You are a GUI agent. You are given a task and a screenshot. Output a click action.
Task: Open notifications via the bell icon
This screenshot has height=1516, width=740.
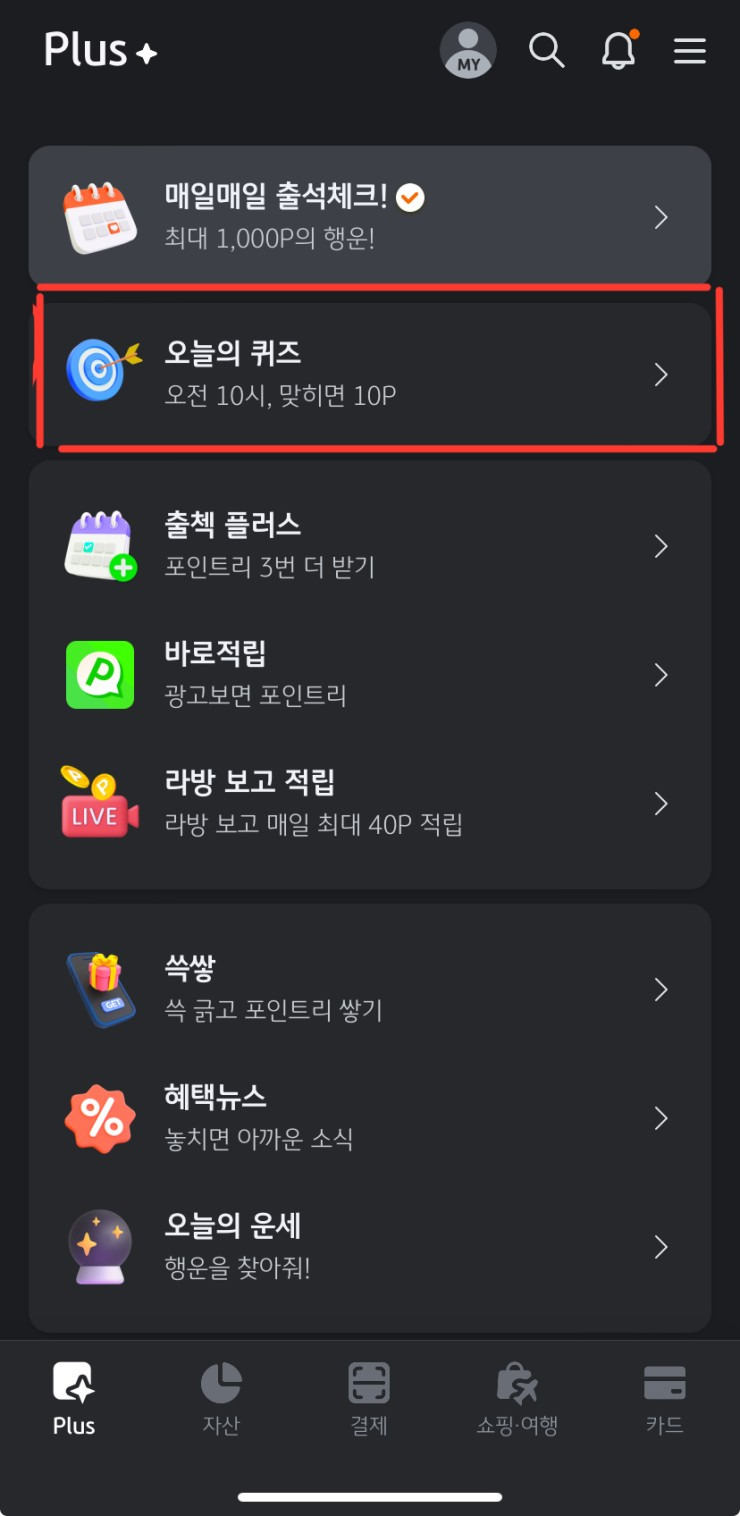coord(618,51)
